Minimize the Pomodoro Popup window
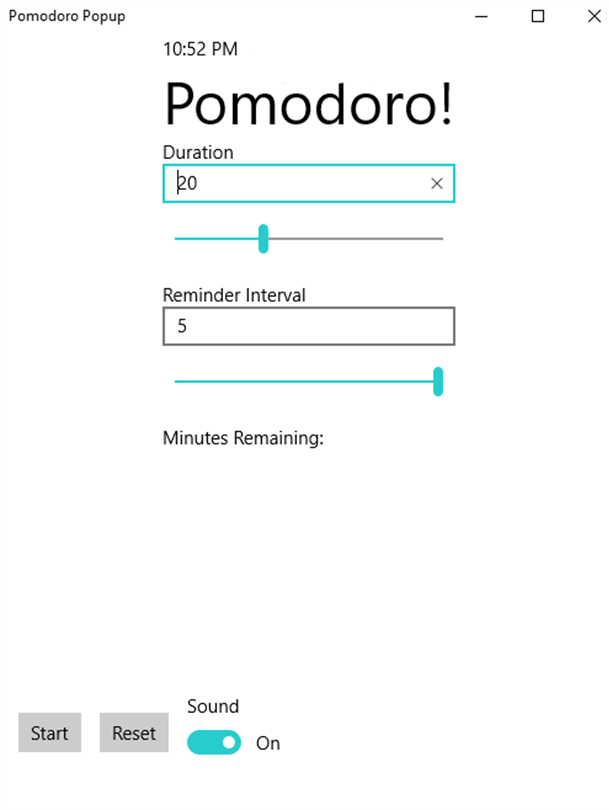The height and width of the screenshot is (810, 609). [482, 16]
